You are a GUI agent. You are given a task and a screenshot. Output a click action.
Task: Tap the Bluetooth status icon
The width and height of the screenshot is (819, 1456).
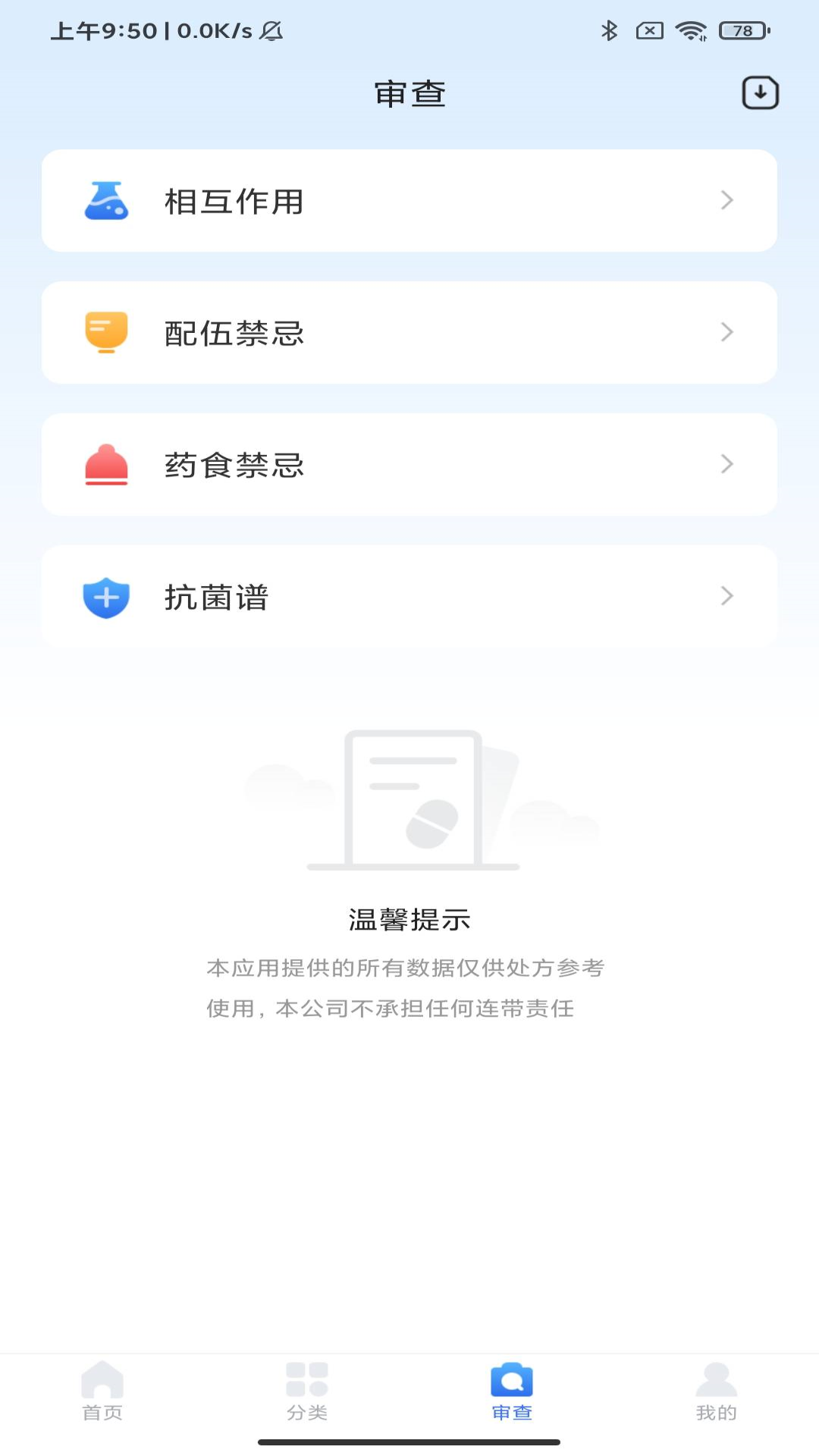tap(609, 31)
